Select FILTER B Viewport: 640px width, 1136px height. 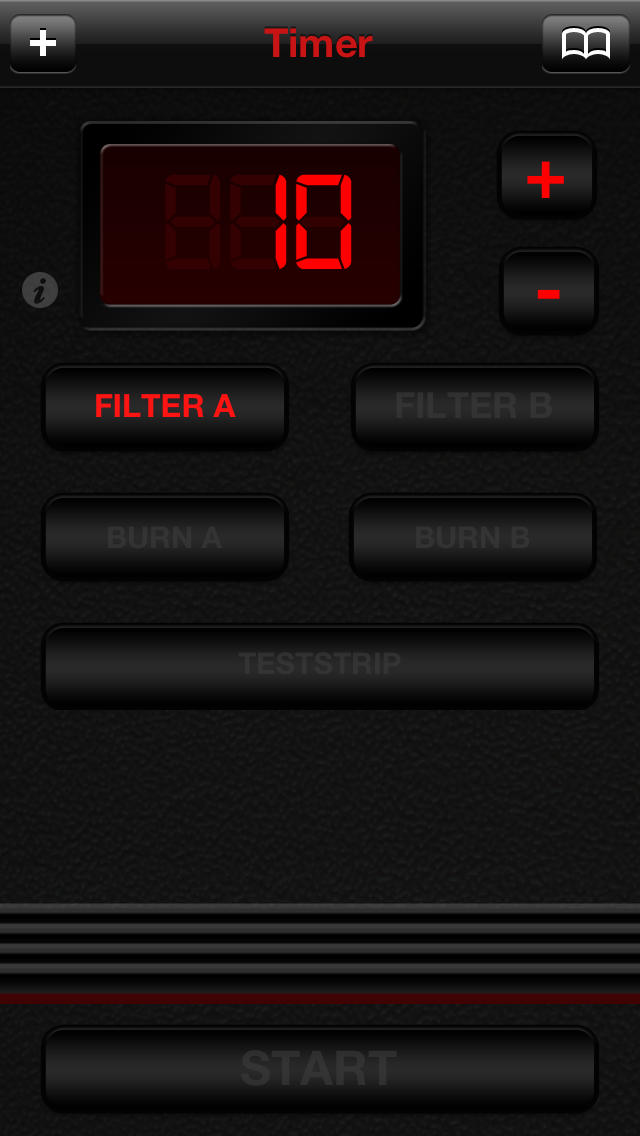474,406
